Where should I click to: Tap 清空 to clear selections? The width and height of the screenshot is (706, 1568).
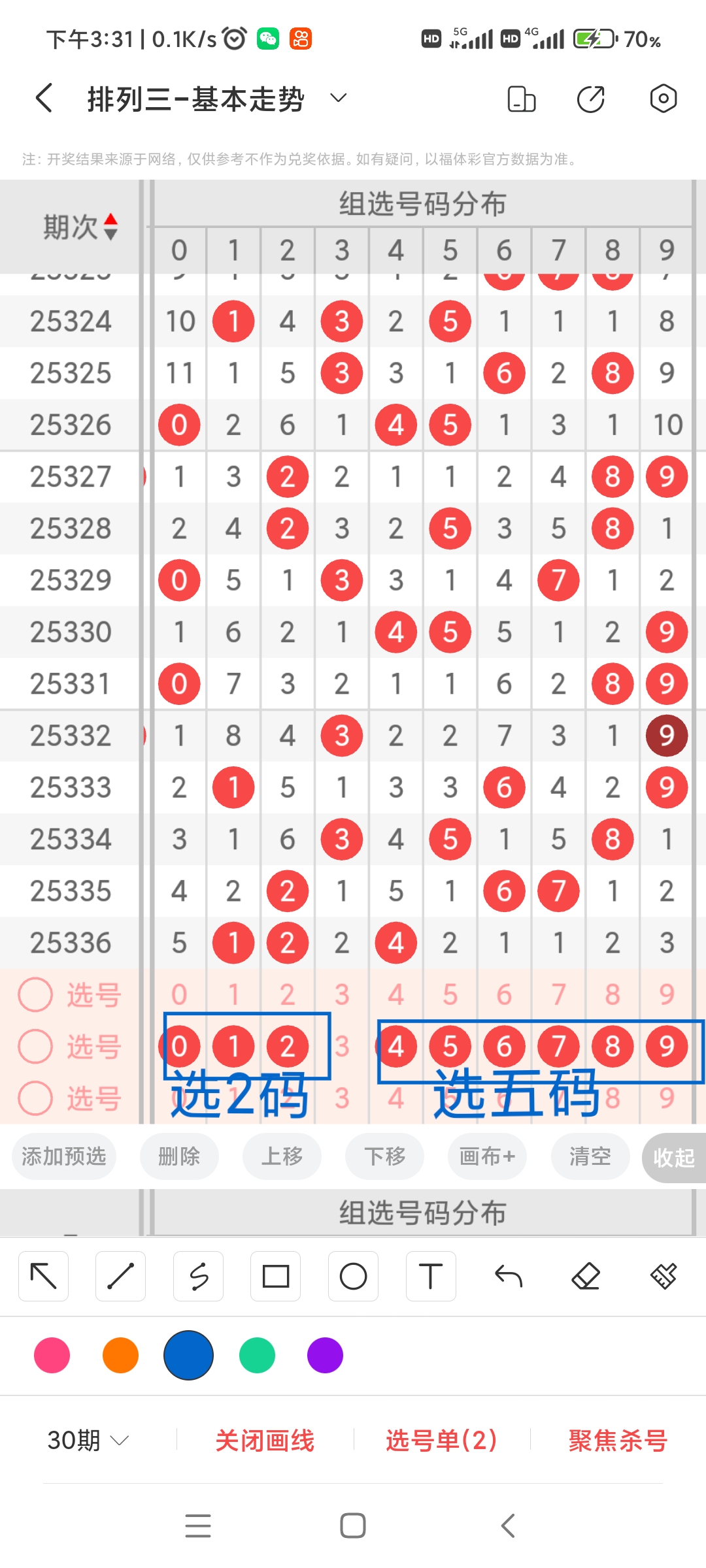(x=589, y=1156)
